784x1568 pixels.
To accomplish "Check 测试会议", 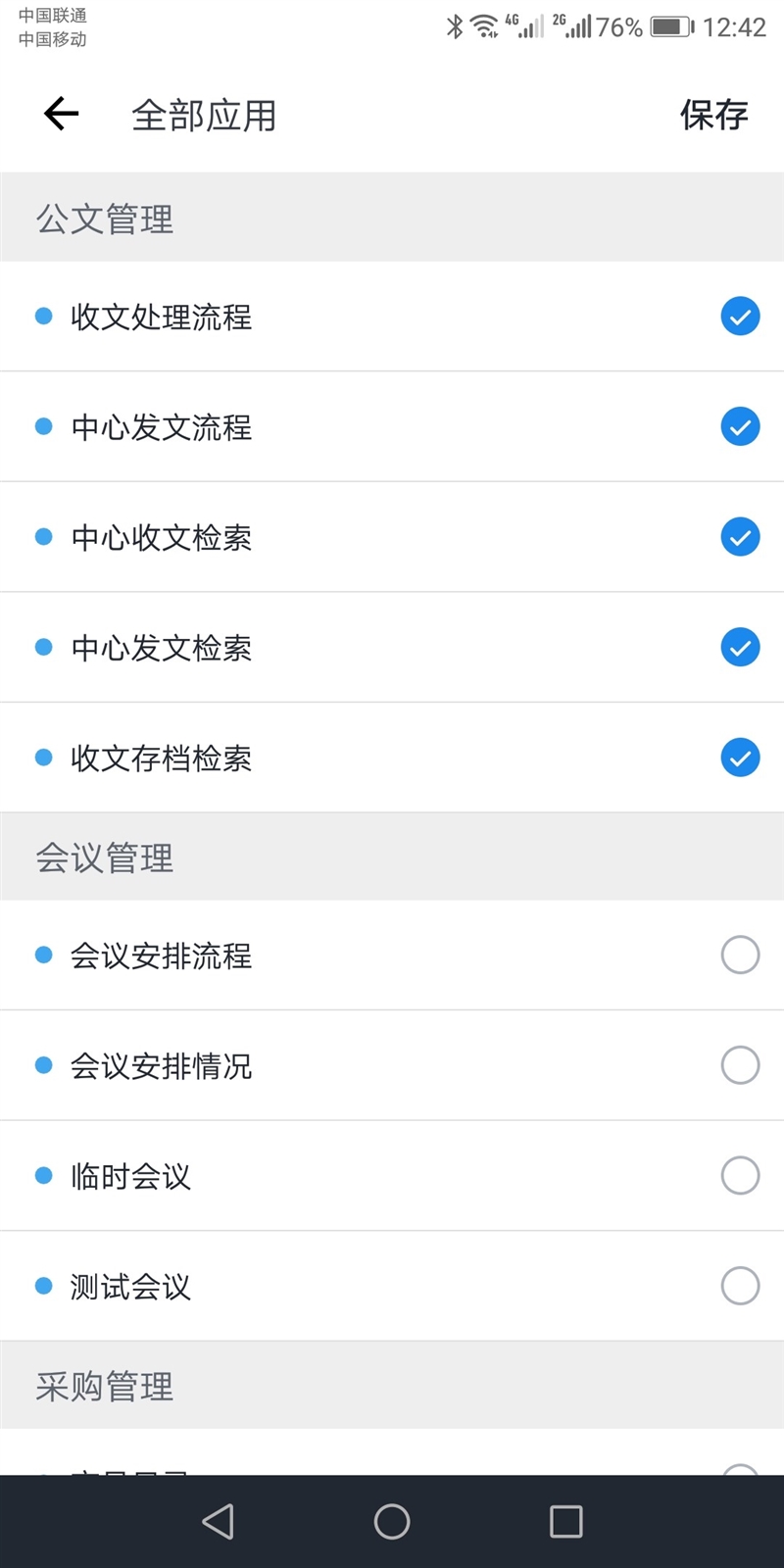I will [740, 1286].
